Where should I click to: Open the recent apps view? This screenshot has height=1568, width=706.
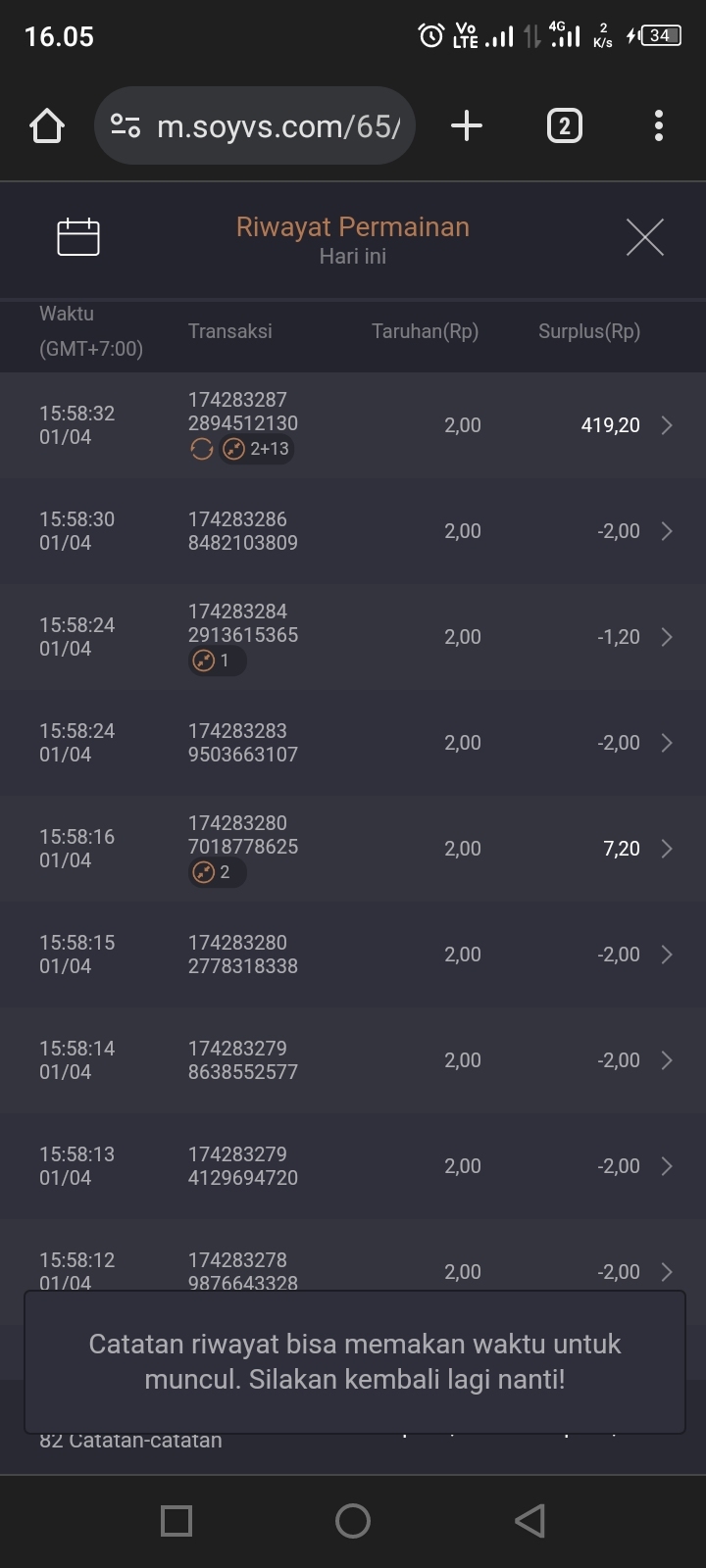(176, 1521)
